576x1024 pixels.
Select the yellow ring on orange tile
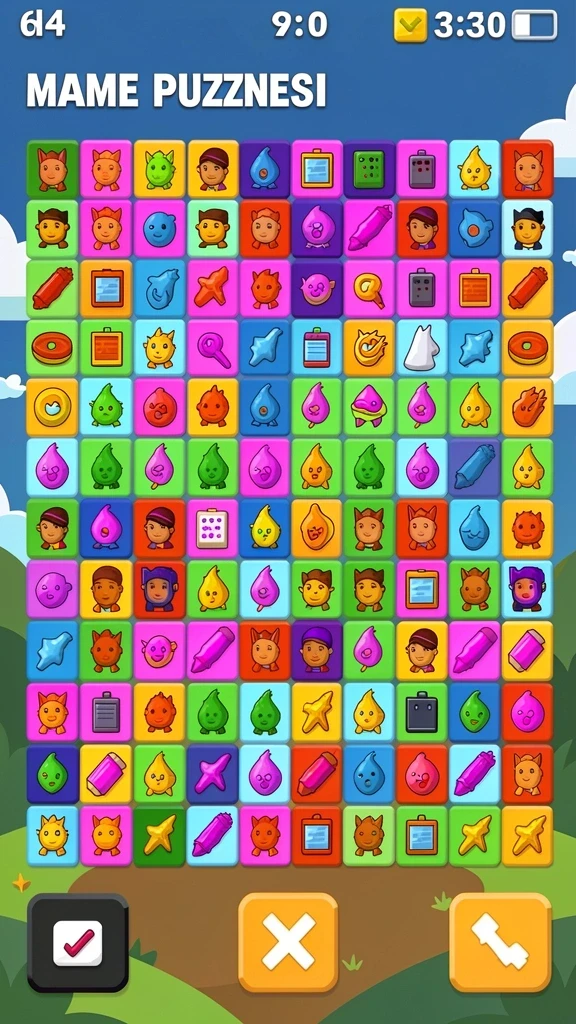click(52, 408)
